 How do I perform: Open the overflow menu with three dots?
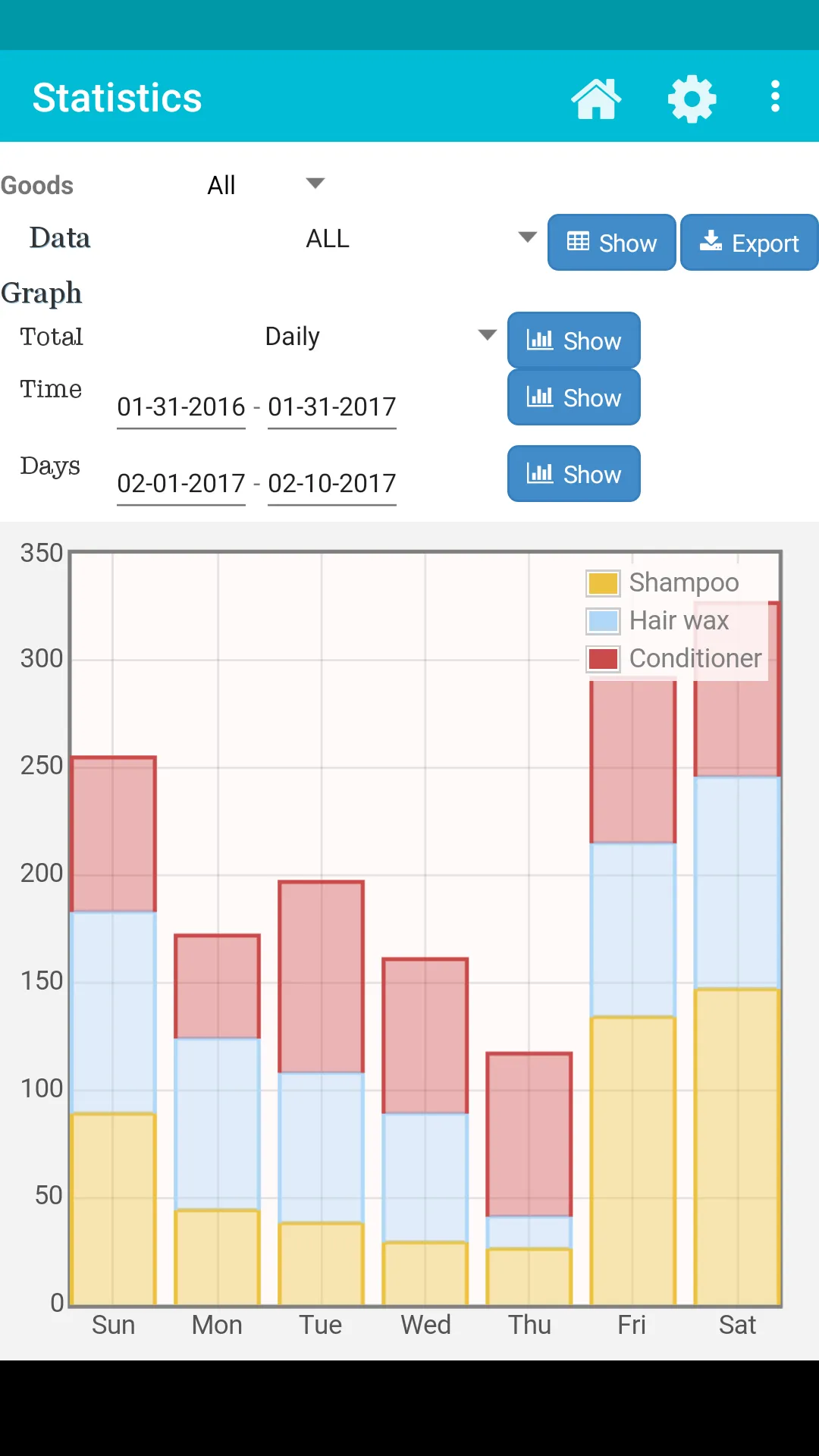click(x=775, y=97)
